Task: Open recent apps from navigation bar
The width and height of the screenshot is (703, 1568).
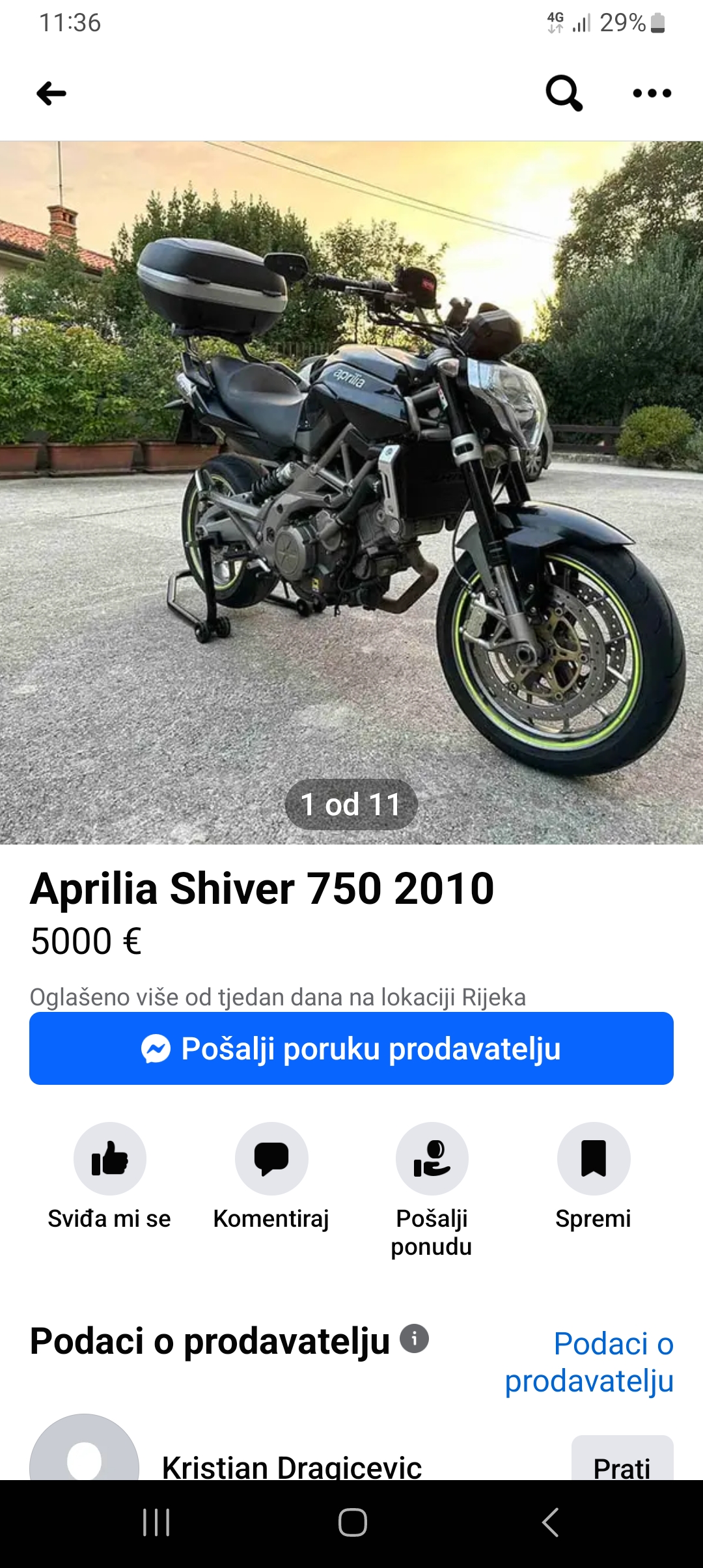Action: [x=156, y=1522]
